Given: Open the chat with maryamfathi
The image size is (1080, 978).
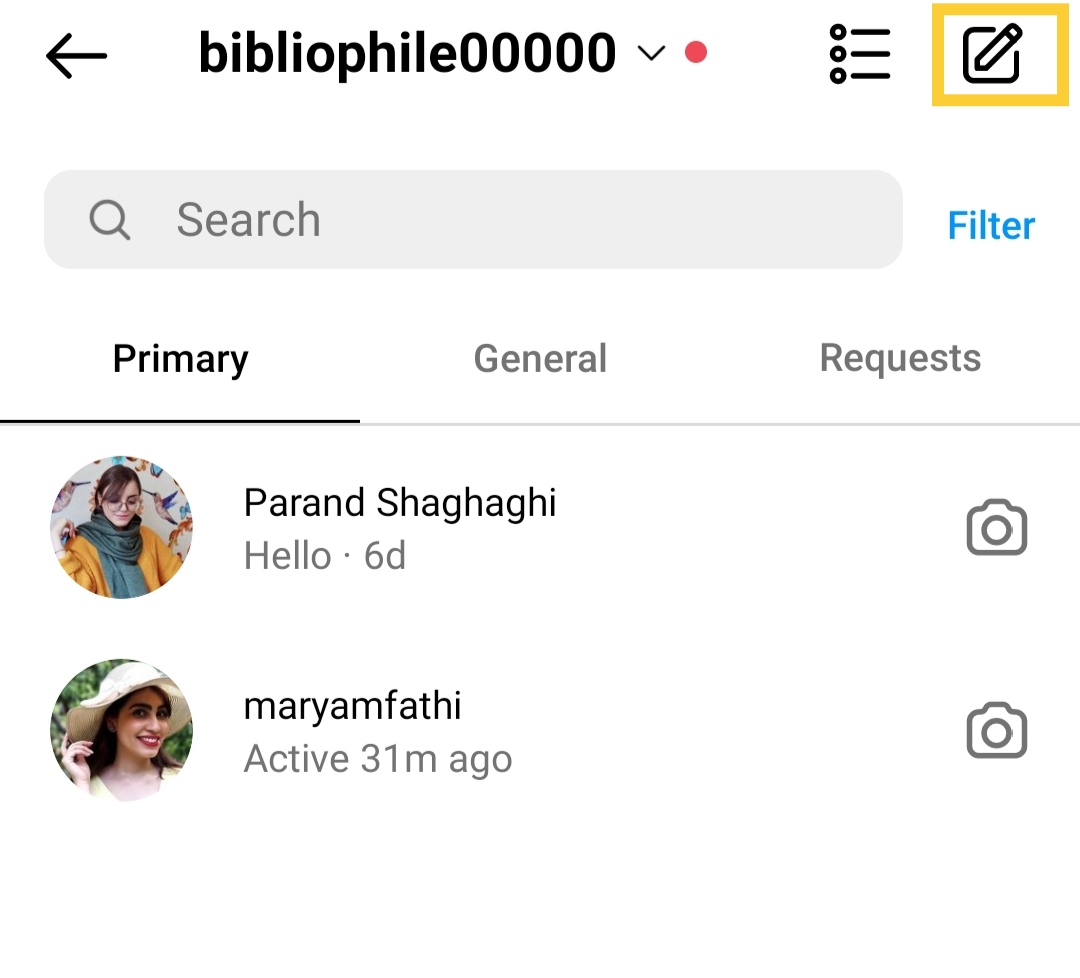Looking at the screenshot, I should (x=378, y=731).
